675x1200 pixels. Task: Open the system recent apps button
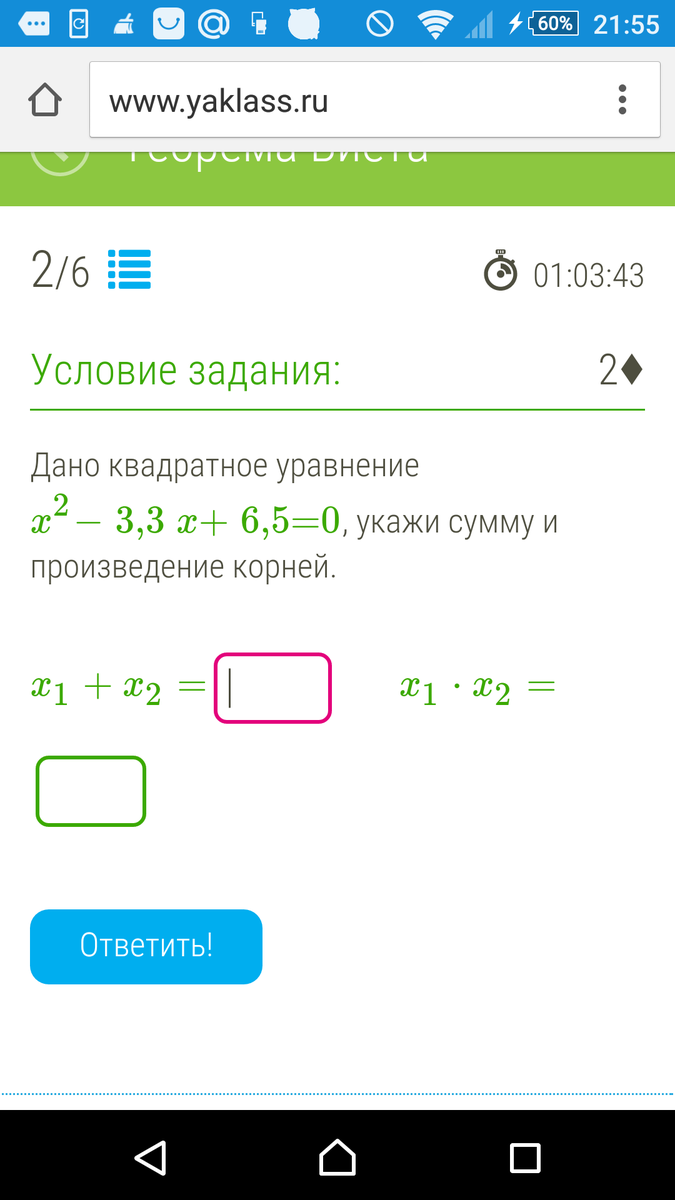click(525, 1157)
